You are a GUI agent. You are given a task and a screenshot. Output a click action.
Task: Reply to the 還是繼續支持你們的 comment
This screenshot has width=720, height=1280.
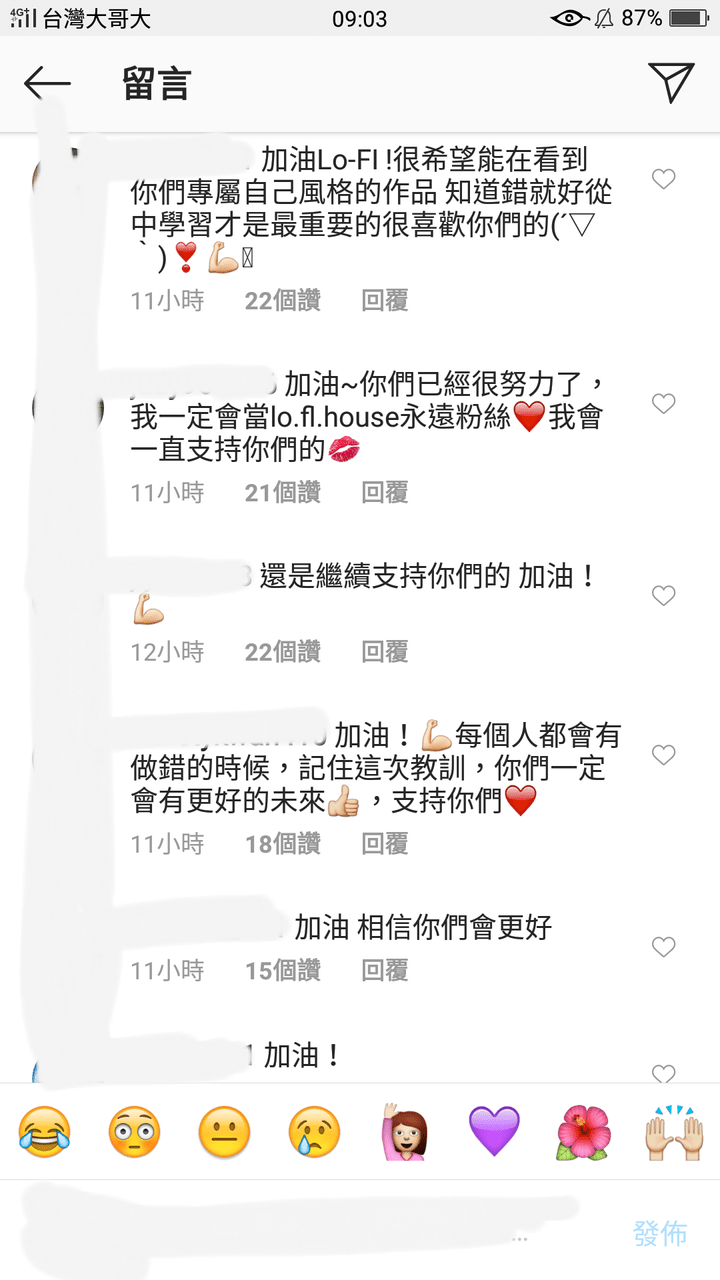[385, 652]
